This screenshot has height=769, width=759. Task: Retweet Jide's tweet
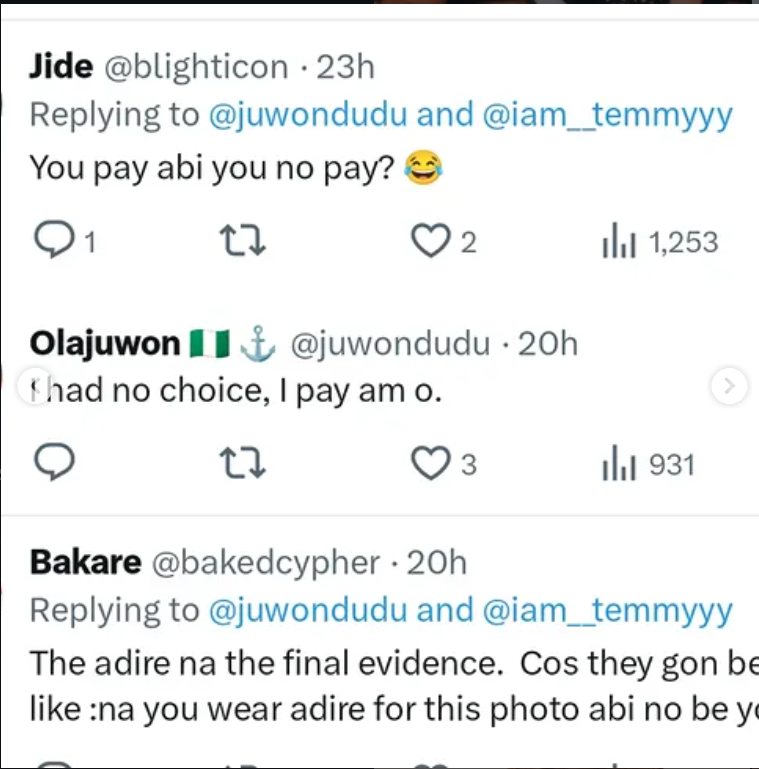click(241, 240)
